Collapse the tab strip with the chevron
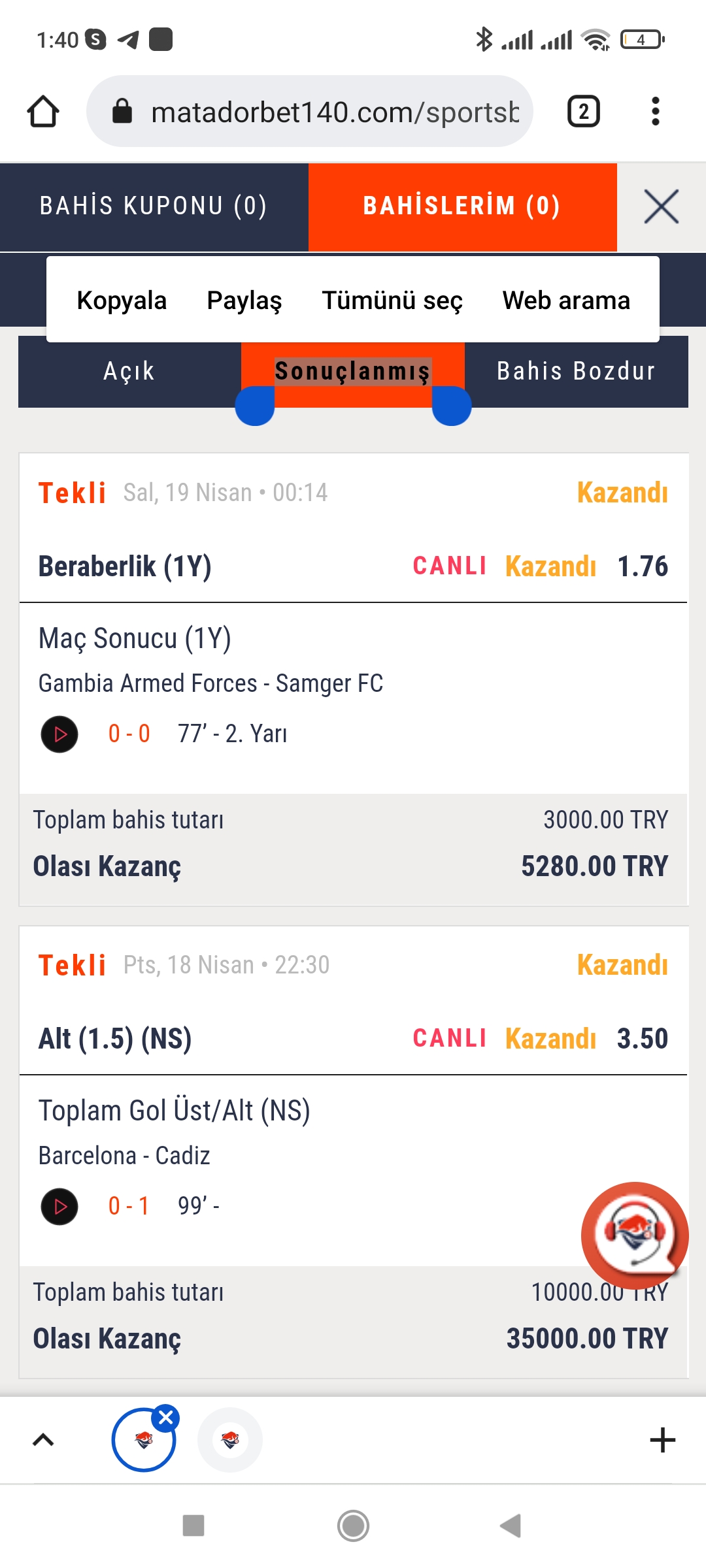 [43, 1440]
